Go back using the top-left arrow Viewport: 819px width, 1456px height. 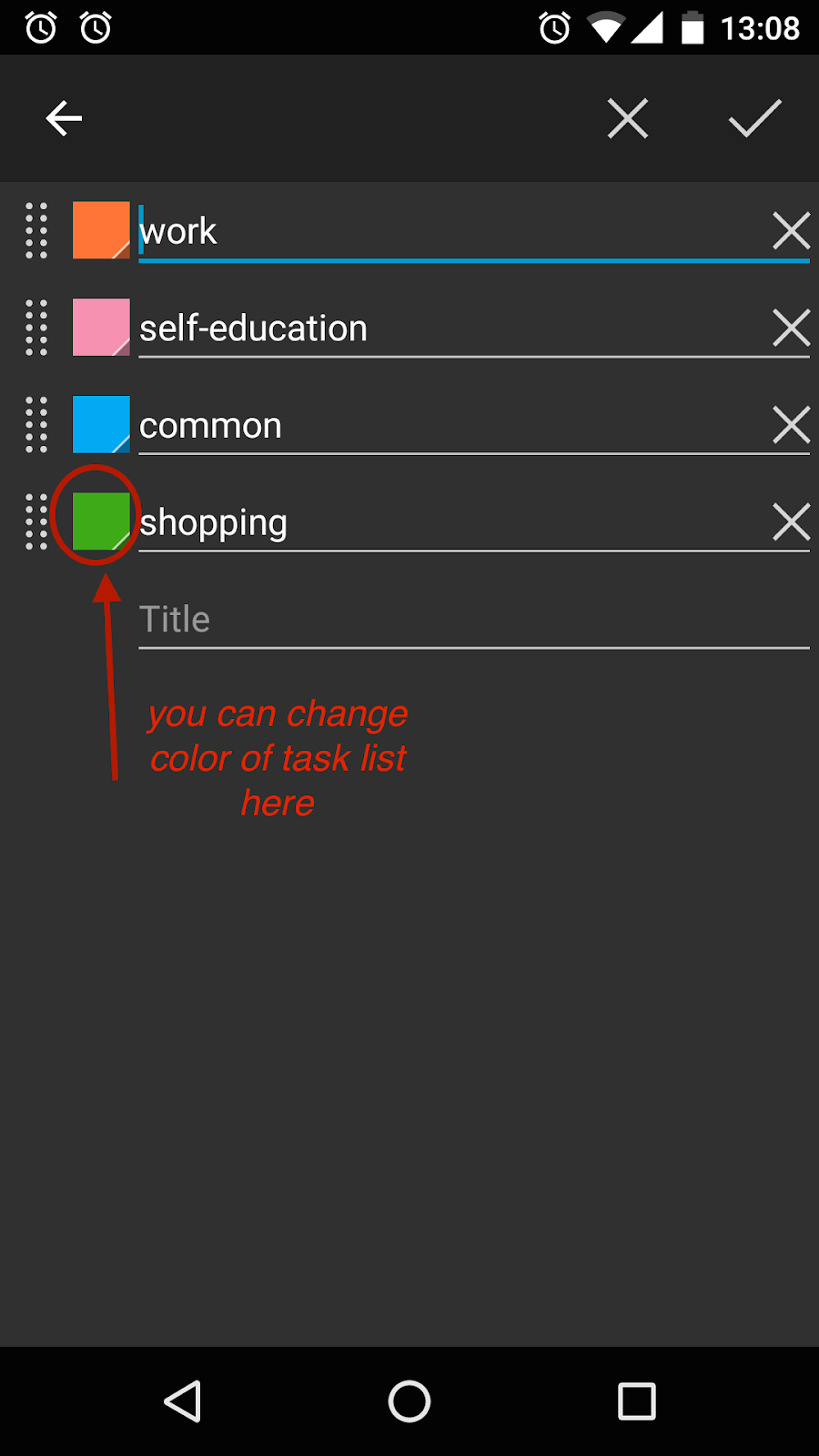(64, 118)
